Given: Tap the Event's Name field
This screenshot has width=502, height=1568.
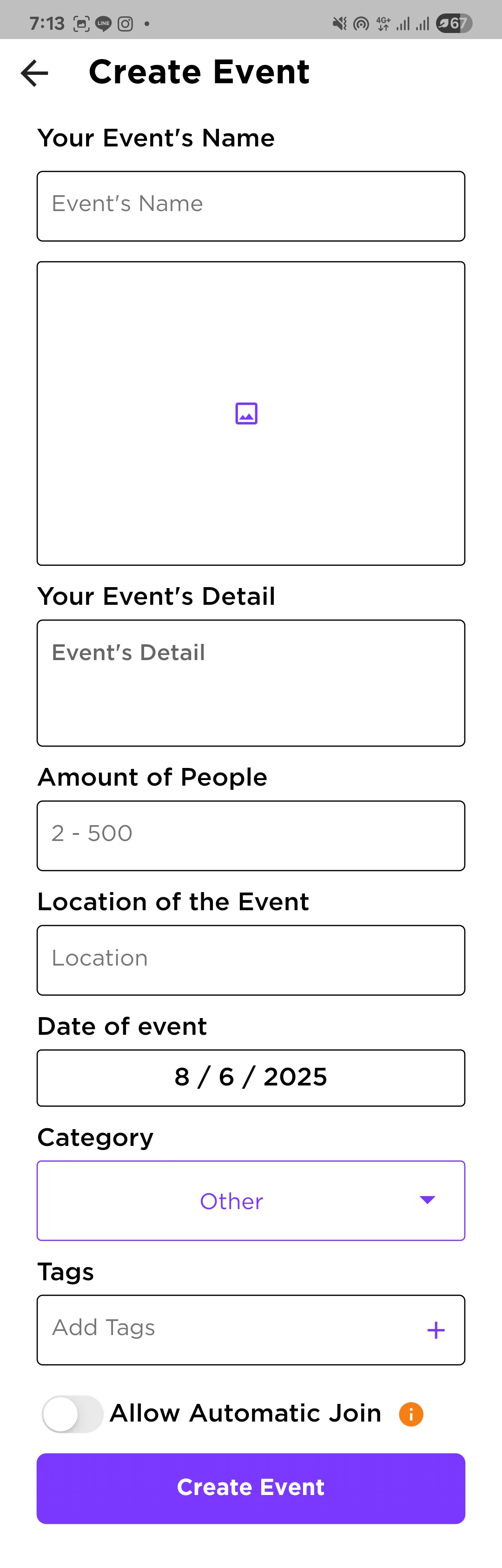Looking at the screenshot, I should pos(251,206).
